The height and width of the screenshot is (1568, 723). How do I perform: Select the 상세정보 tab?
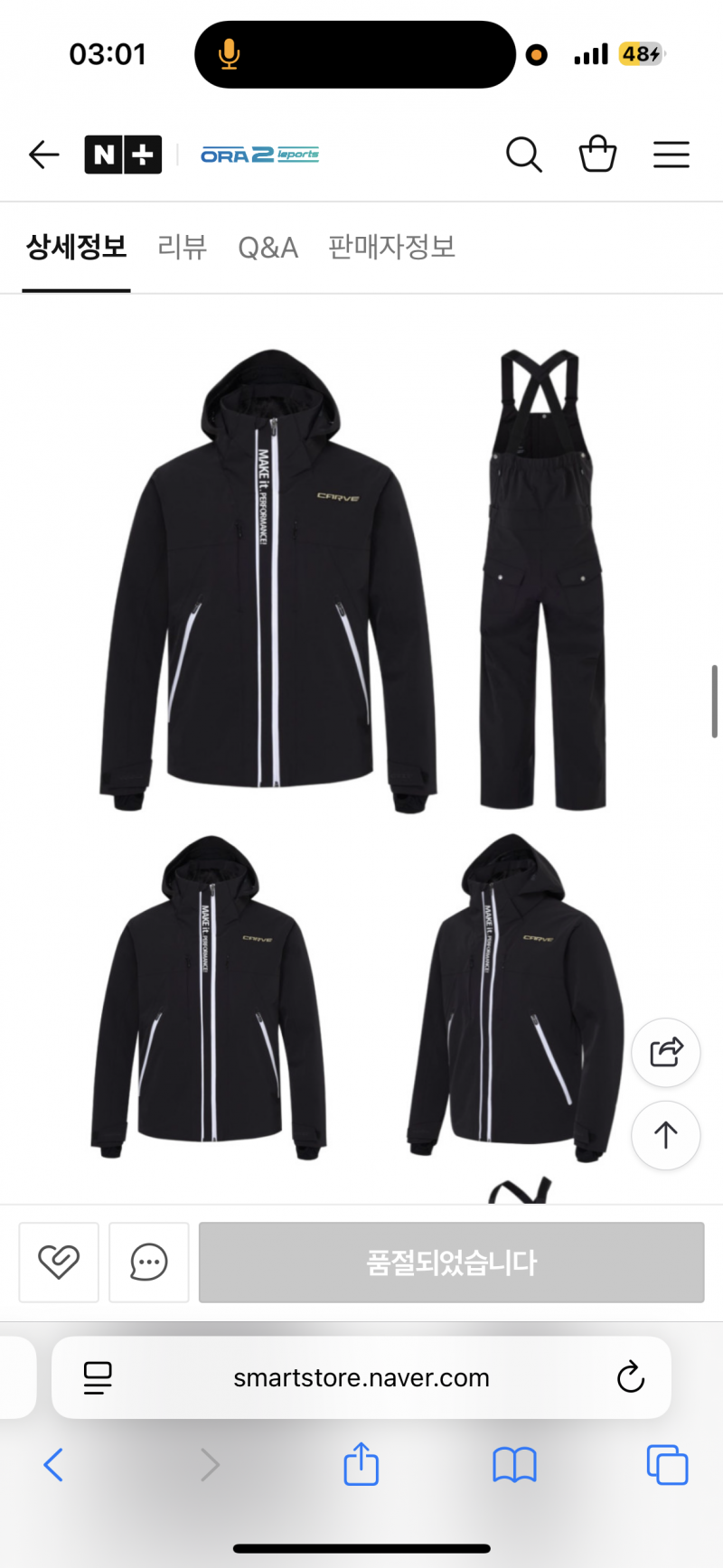click(x=76, y=248)
